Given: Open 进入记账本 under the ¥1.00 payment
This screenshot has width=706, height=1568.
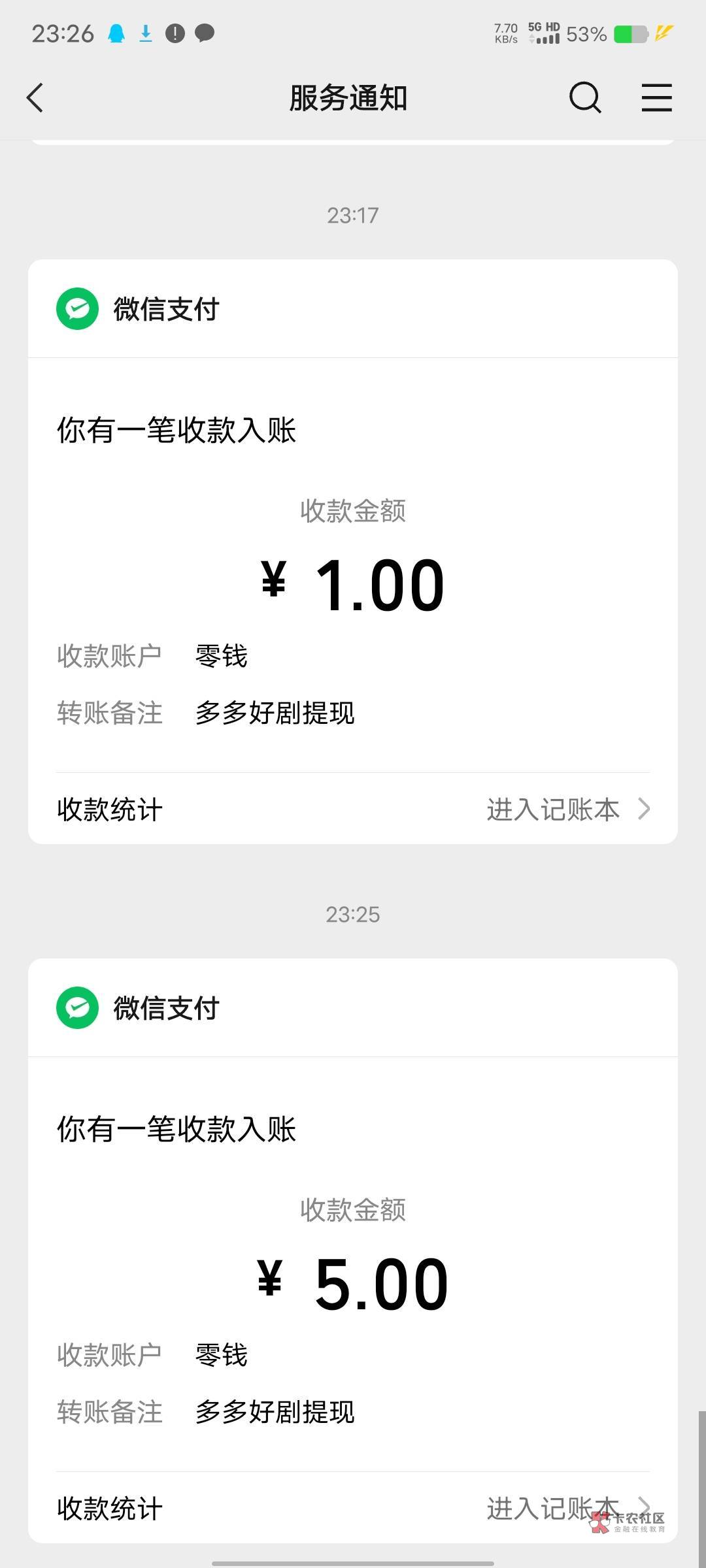Looking at the screenshot, I should tap(566, 809).
